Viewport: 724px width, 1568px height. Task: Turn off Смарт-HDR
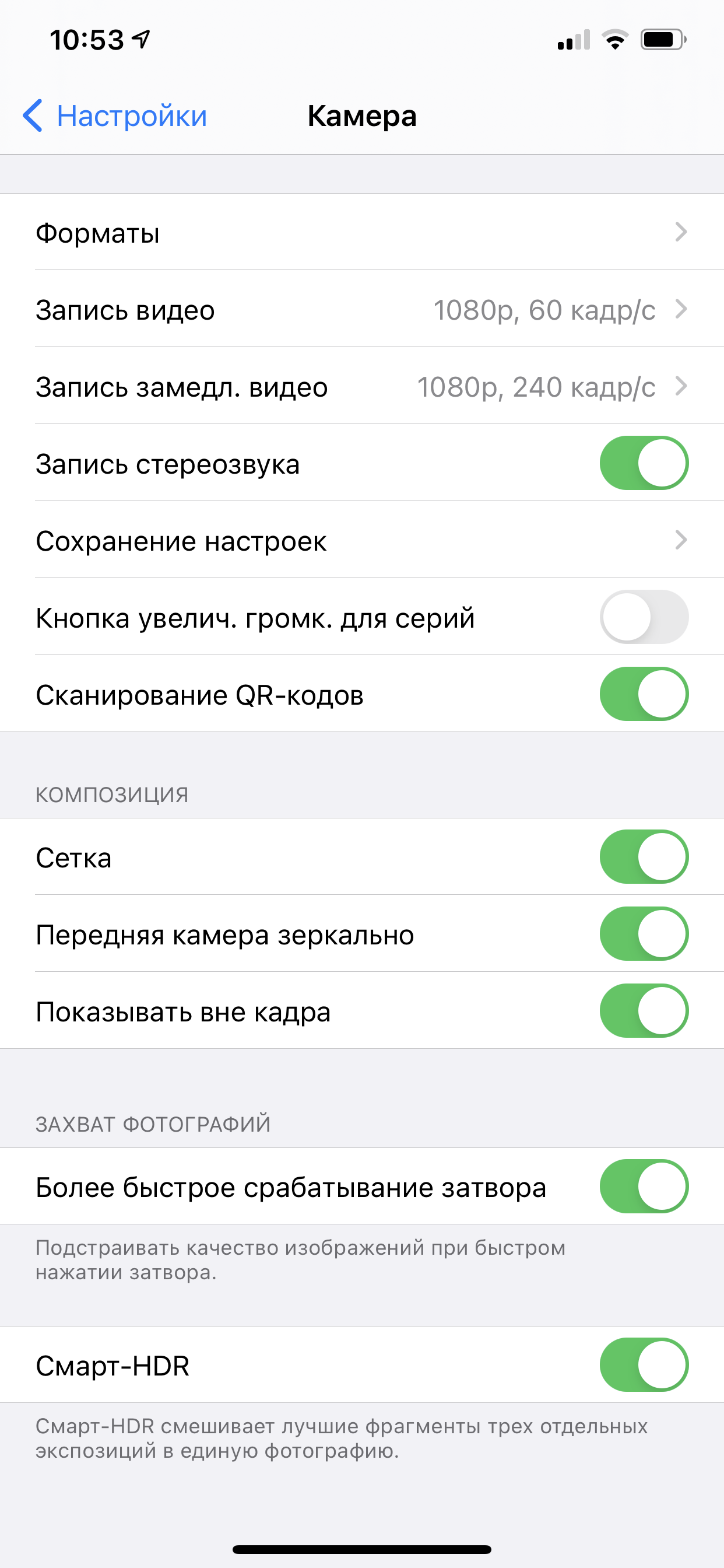tap(643, 1364)
